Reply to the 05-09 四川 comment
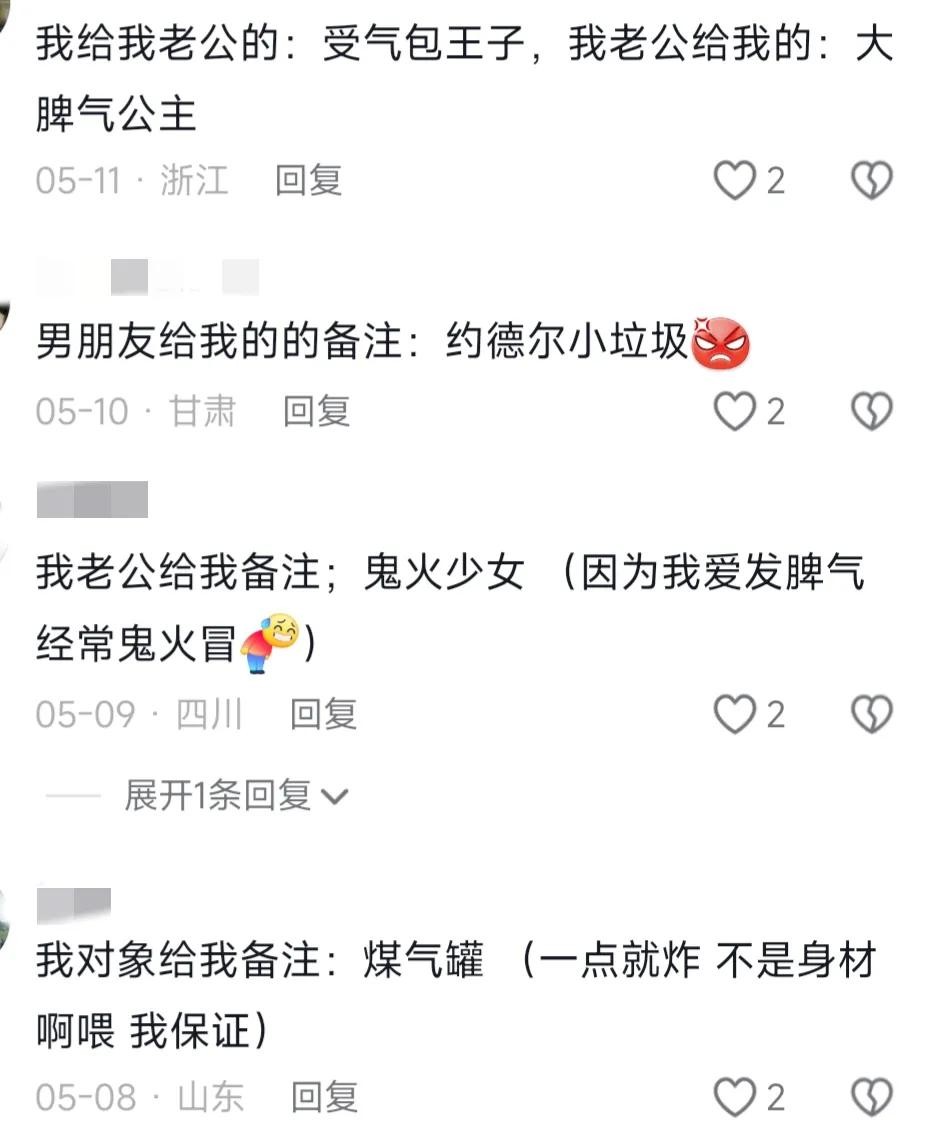Viewport: 947px width, 1136px height. [323, 715]
